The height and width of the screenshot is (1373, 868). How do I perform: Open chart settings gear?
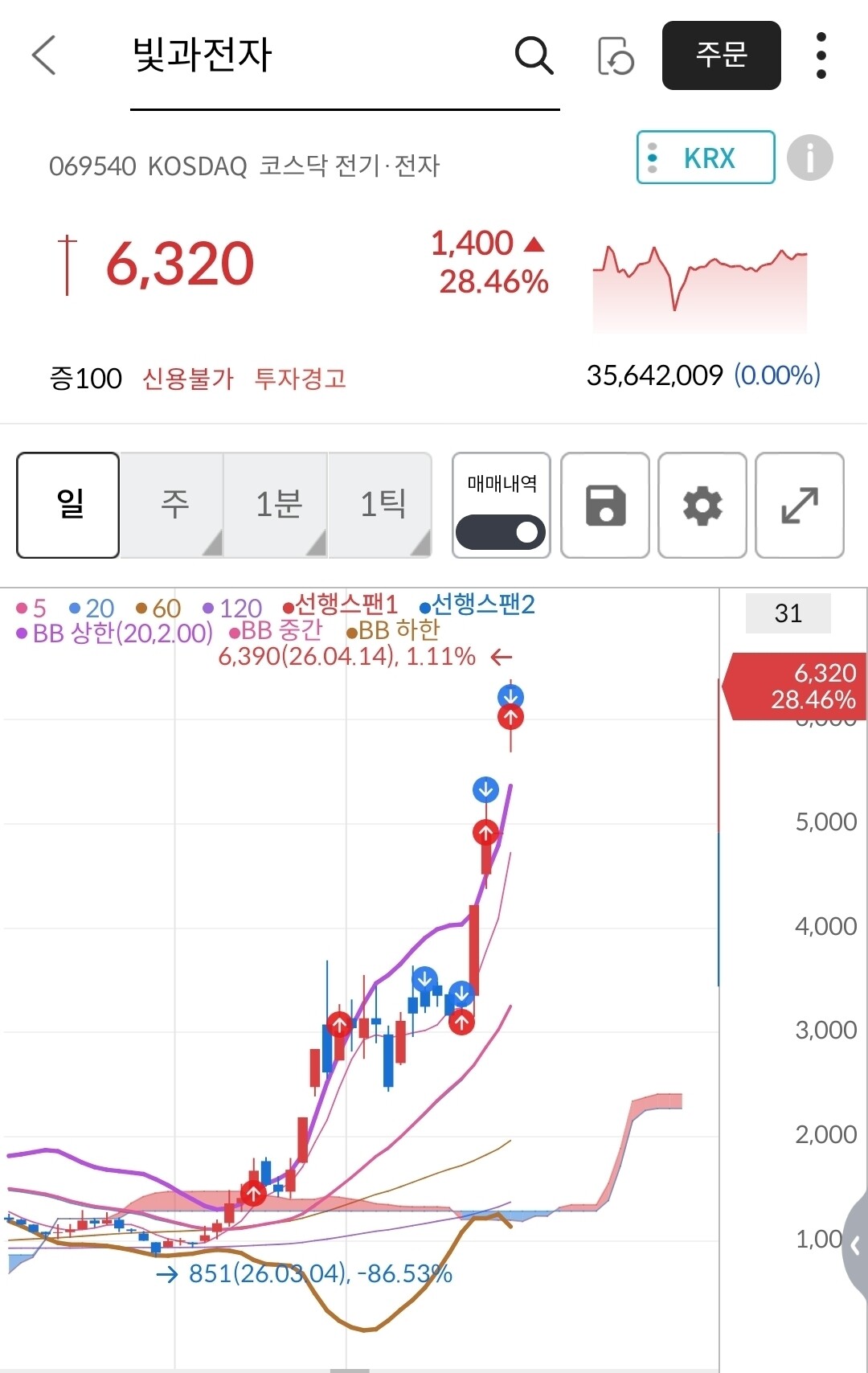coord(702,505)
